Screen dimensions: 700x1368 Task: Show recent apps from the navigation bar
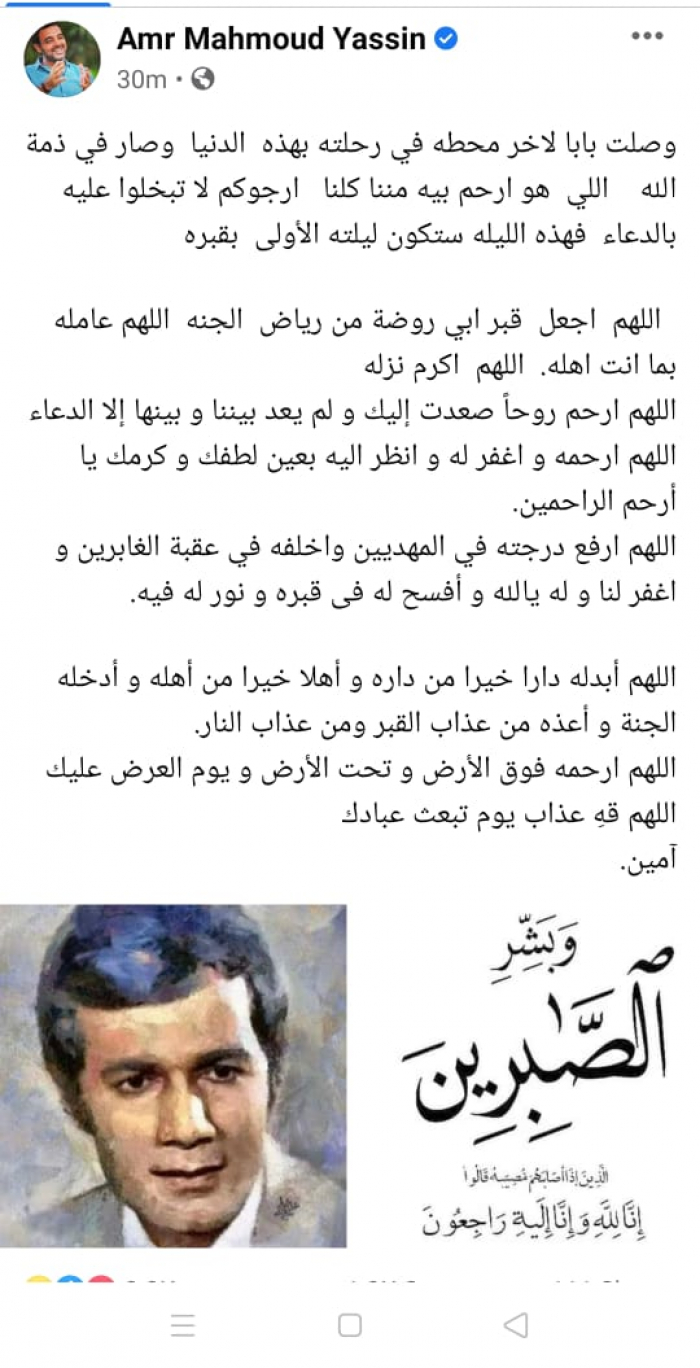183,1326
